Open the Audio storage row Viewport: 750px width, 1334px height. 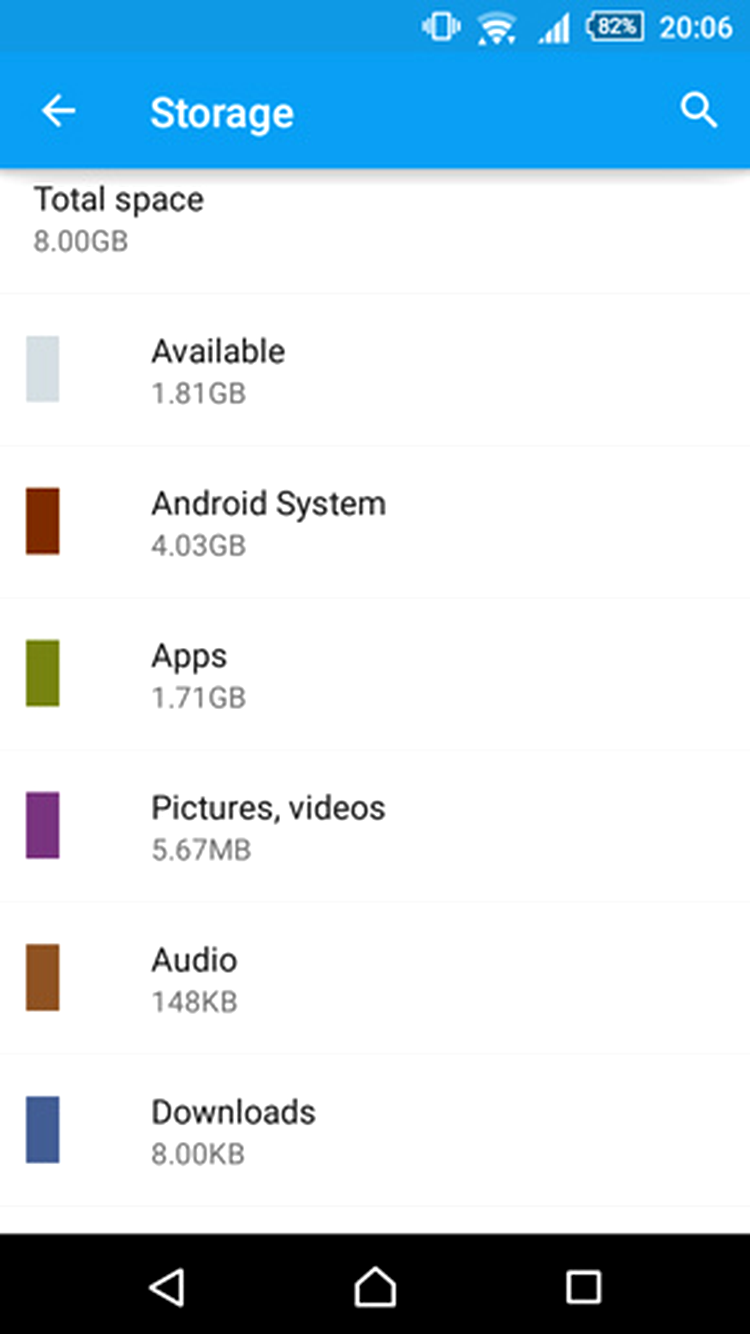click(375, 978)
